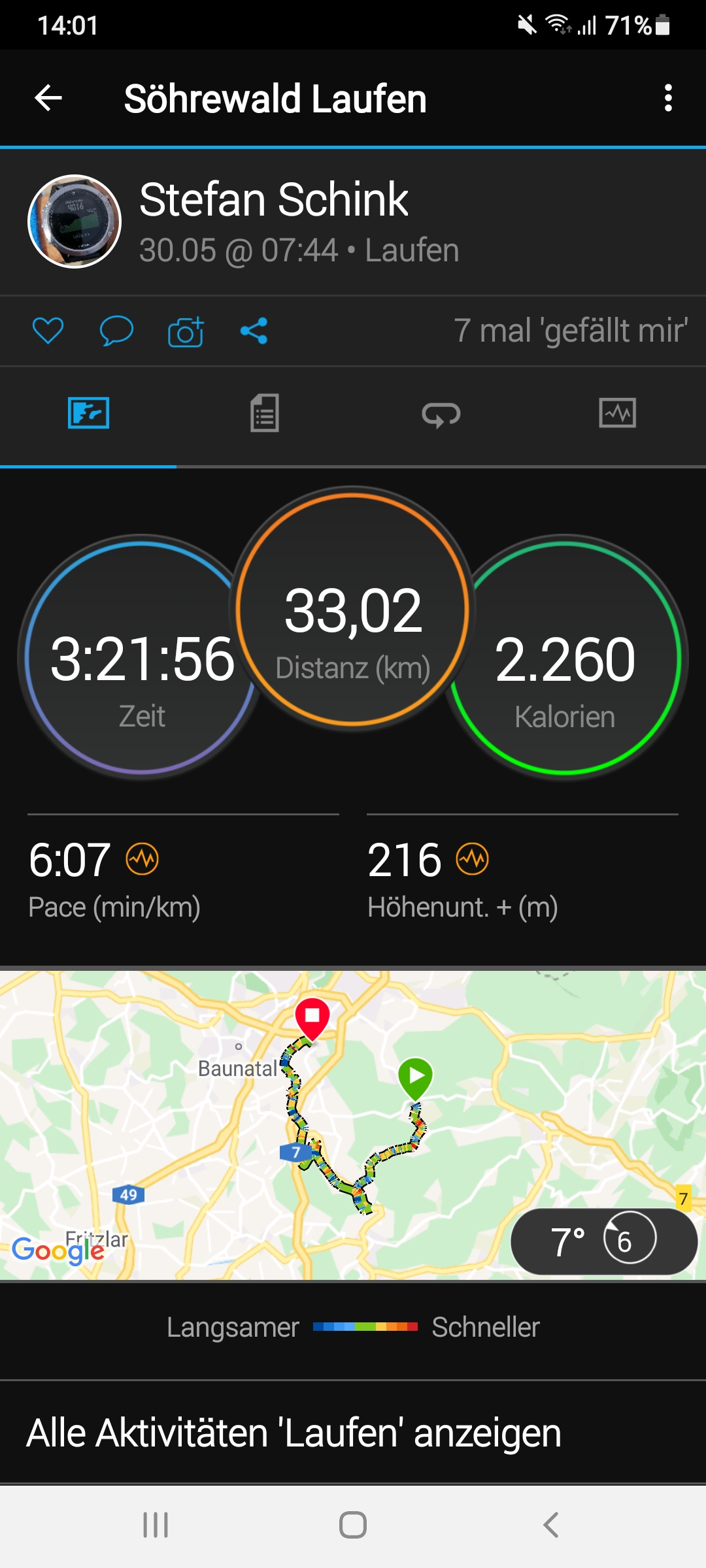
Task: Open Stefan Schink's profile picture
Action: (75, 221)
